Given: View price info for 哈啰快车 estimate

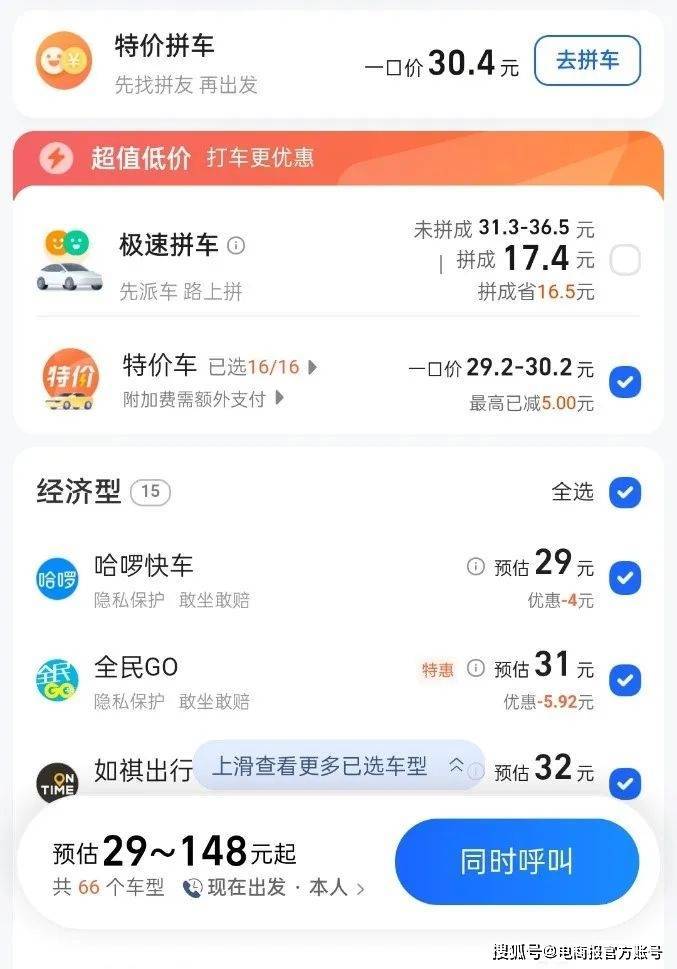Looking at the screenshot, I should point(475,566).
